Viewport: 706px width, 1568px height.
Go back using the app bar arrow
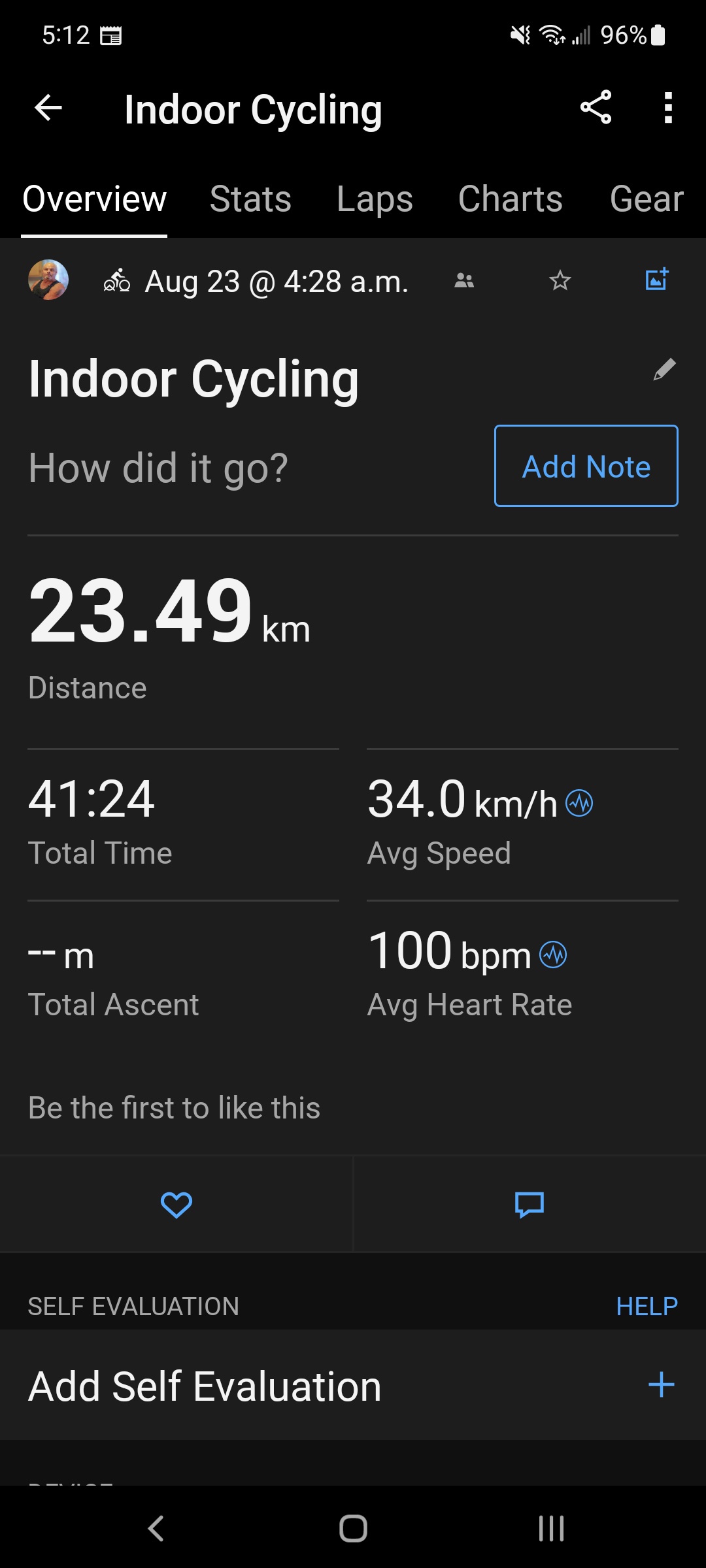tap(48, 108)
